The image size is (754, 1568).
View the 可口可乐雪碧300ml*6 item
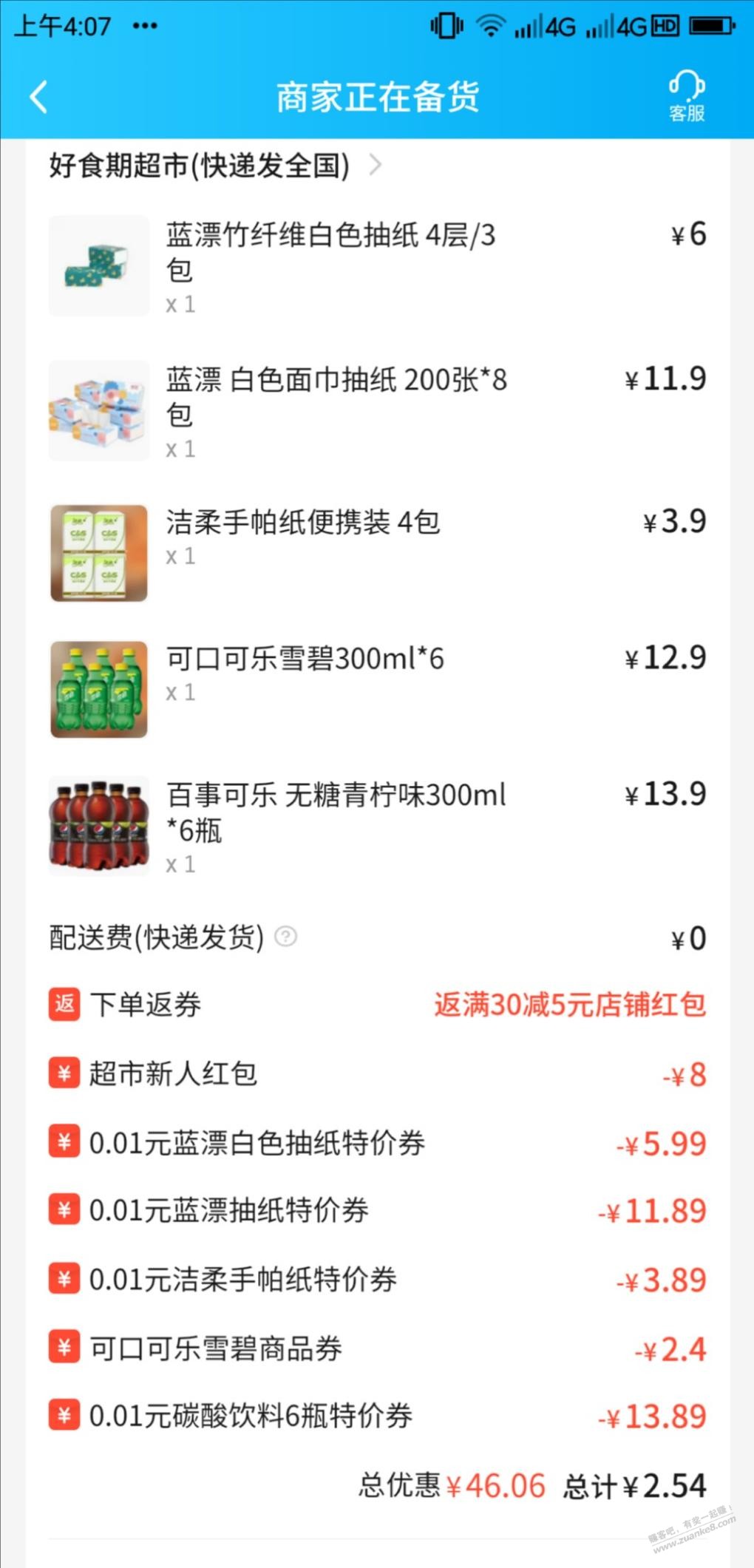(305, 659)
